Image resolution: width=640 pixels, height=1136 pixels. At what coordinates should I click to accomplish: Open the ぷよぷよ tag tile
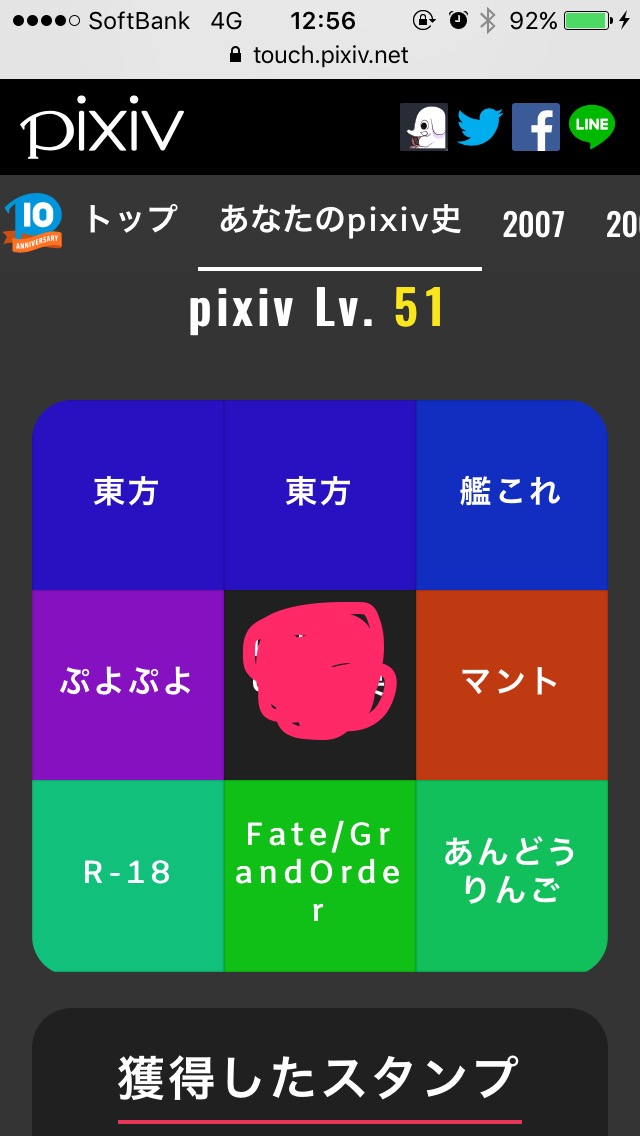pyautogui.click(x=127, y=683)
